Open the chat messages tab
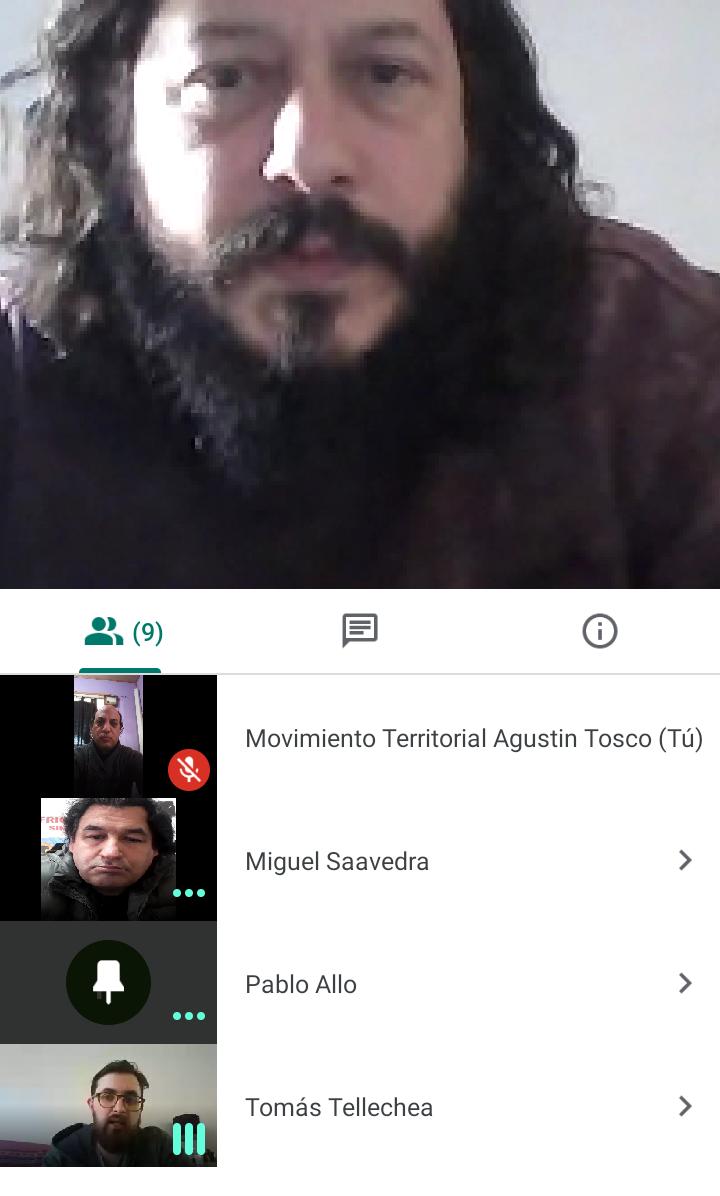Image resolution: width=720 pixels, height=1196 pixels. click(360, 631)
